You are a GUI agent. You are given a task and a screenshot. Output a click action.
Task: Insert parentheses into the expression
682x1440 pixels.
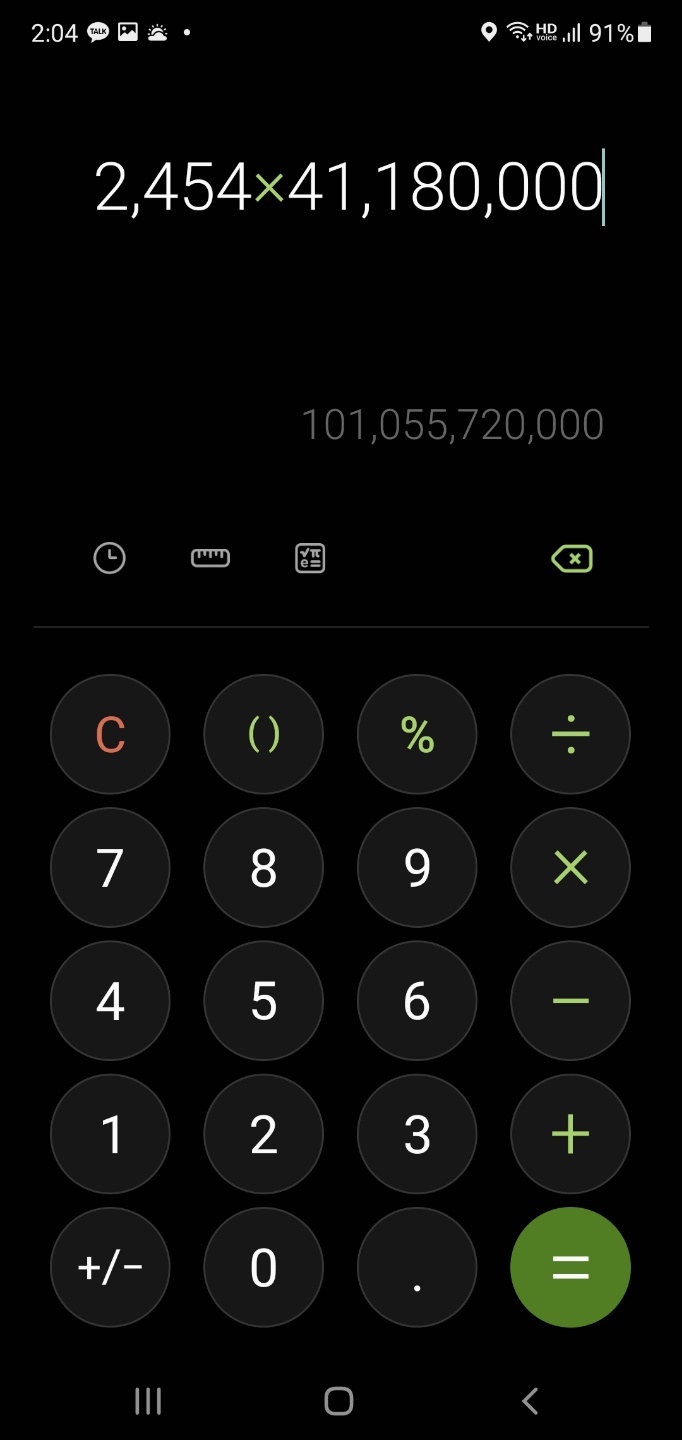(x=263, y=735)
